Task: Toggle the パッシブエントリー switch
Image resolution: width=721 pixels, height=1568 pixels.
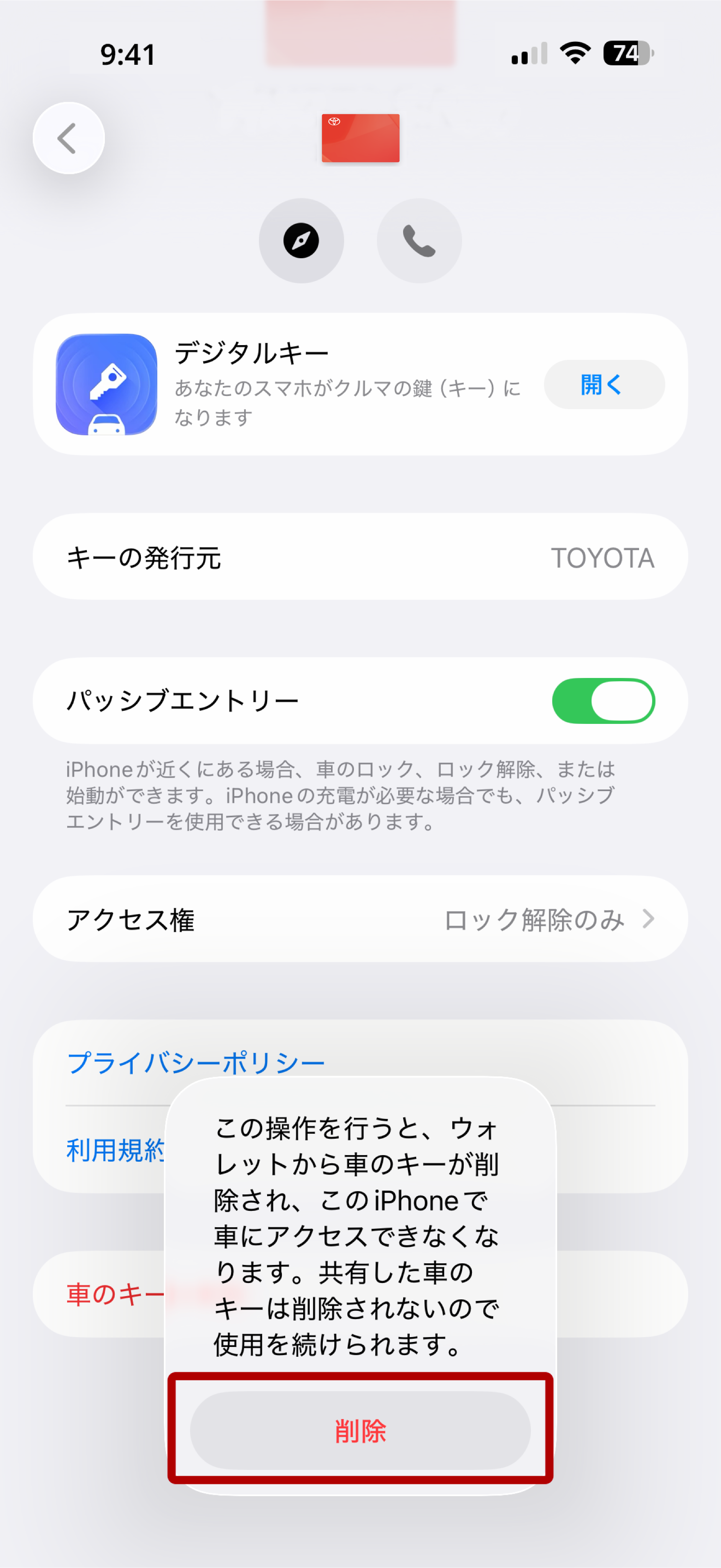Action: click(x=603, y=701)
